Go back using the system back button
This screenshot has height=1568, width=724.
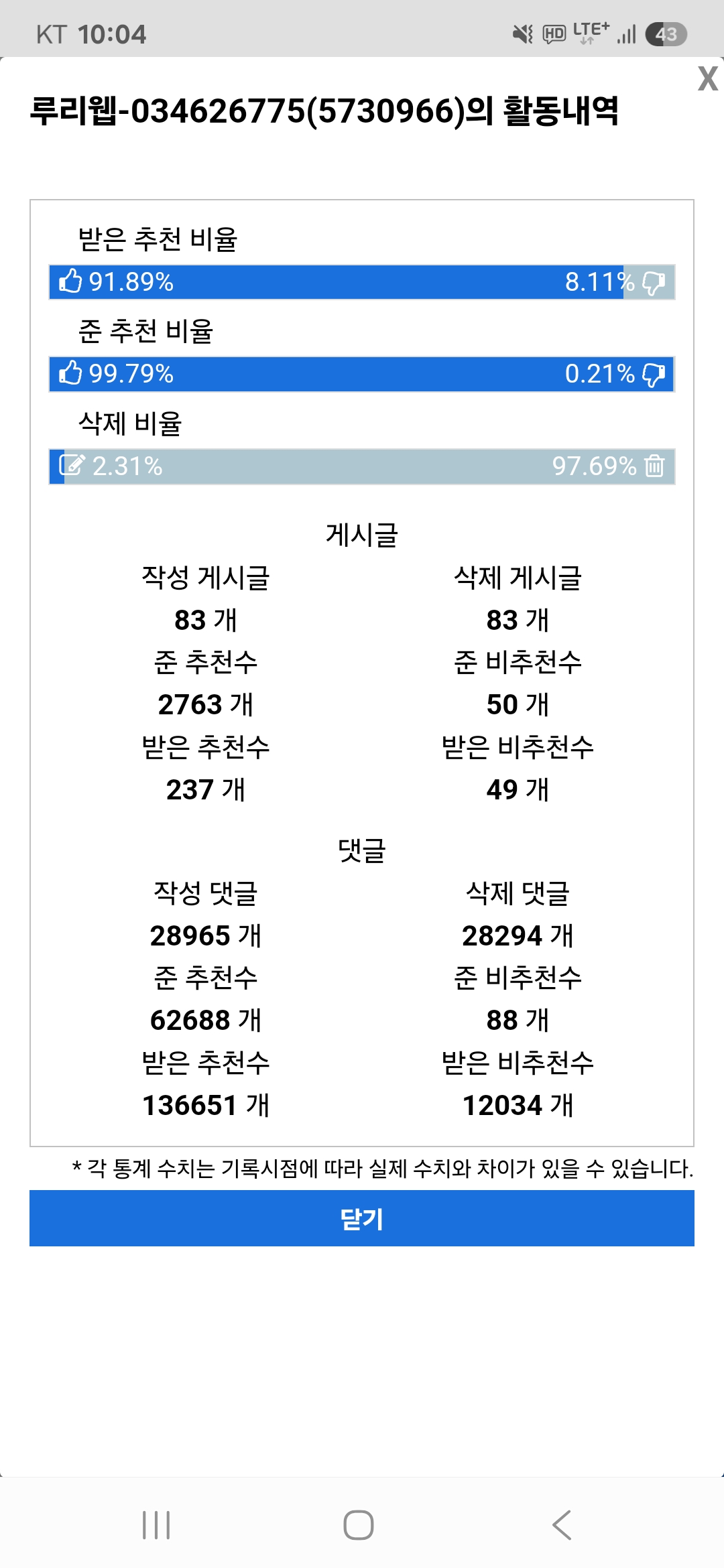tap(562, 1525)
